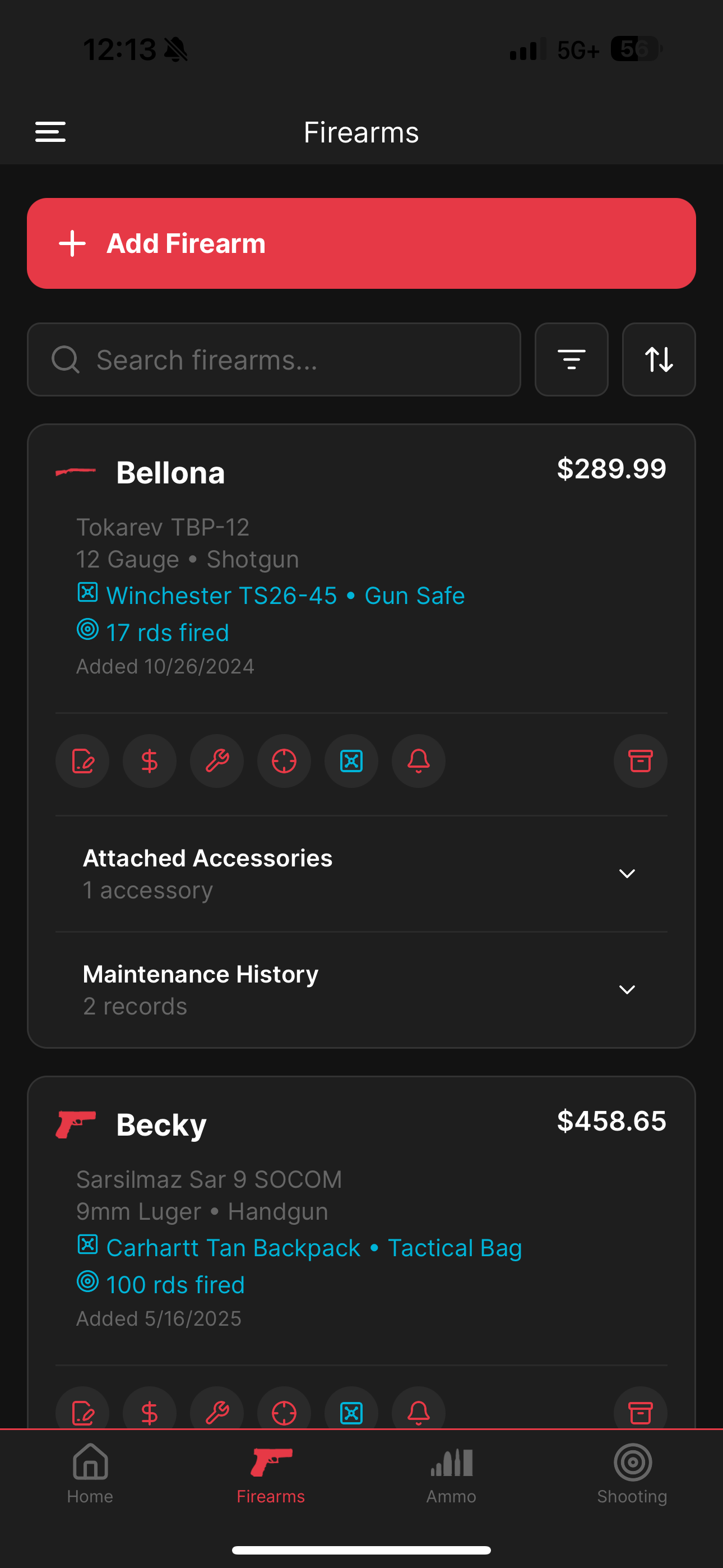Viewport: 723px width, 1568px height.
Task: Focus the Search firearms field
Action: [x=274, y=359]
